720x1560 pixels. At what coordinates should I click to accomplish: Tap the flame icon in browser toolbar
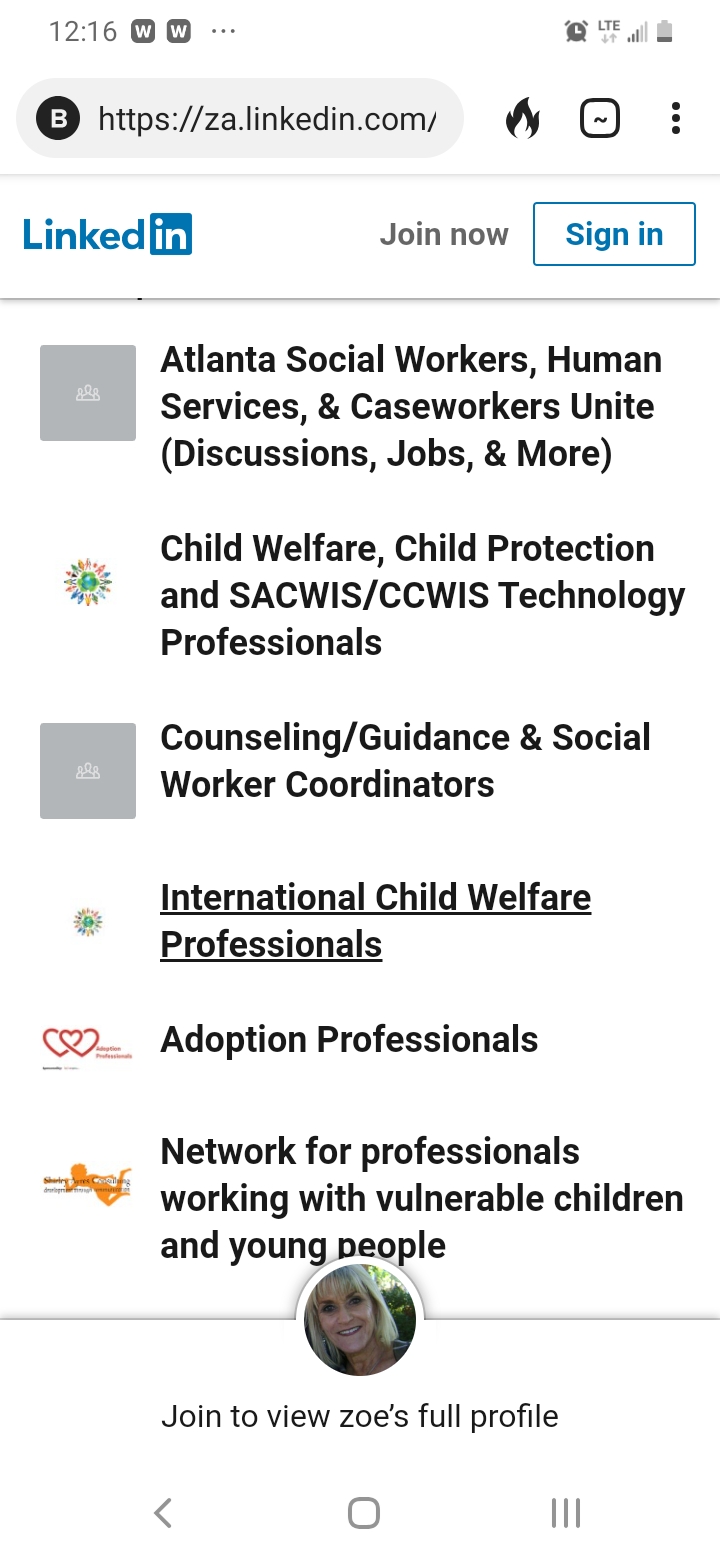(x=522, y=120)
